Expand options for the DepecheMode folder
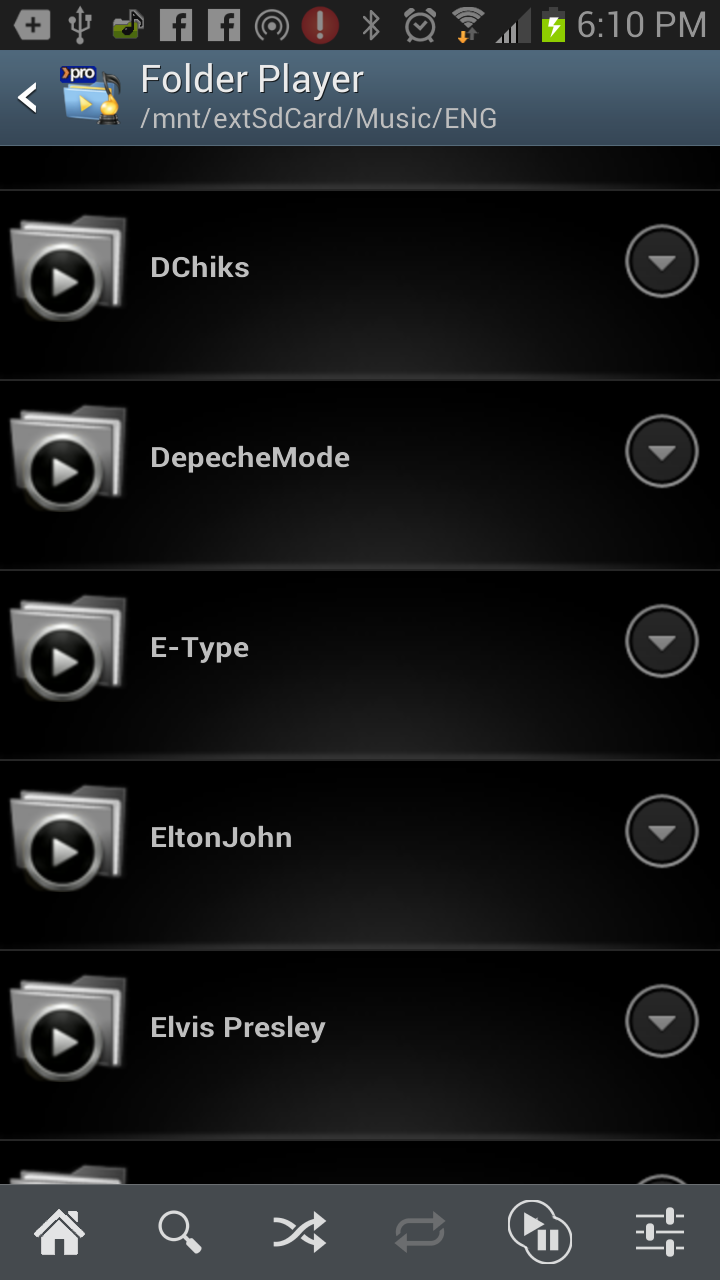The width and height of the screenshot is (720, 1280). 660,451
